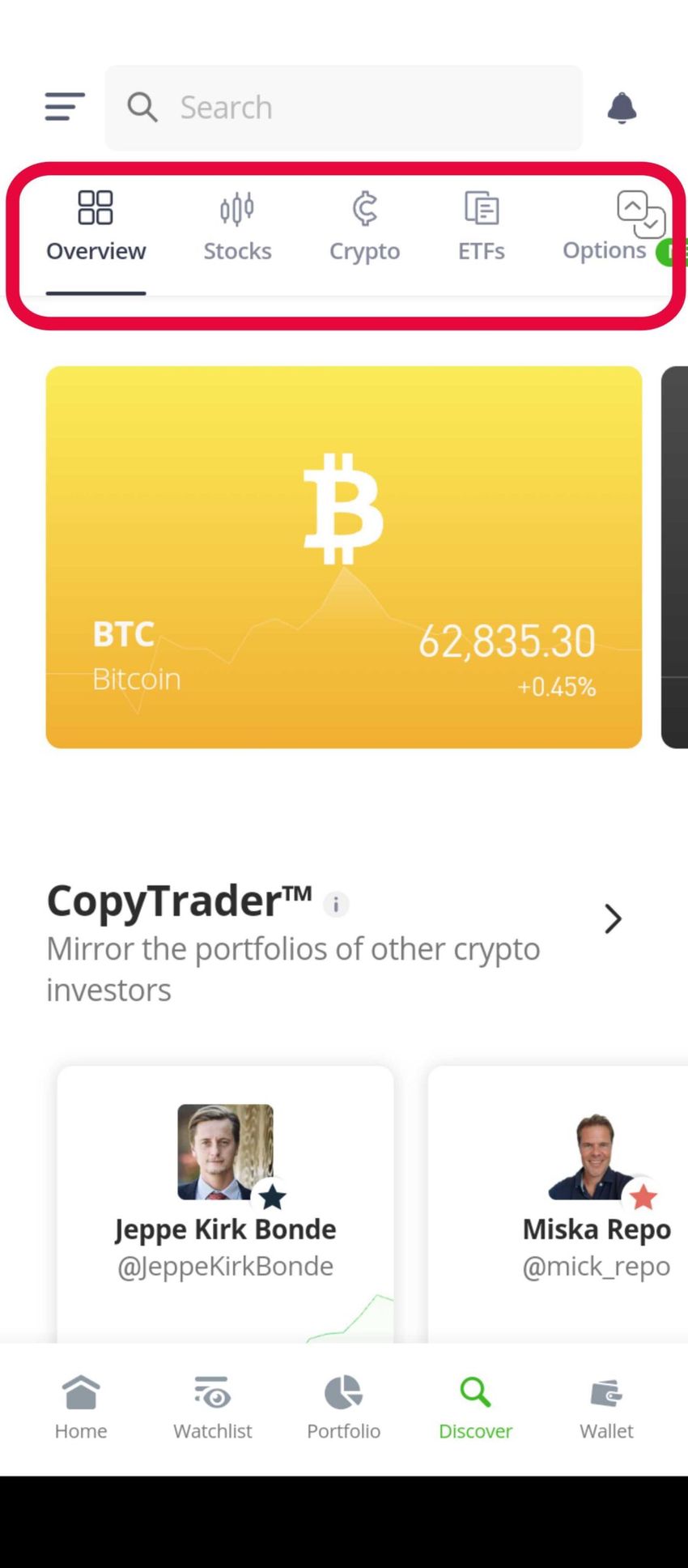Open the Watchlist tab
The width and height of the screenshot is (688, 1568).
click(213, 1408)
